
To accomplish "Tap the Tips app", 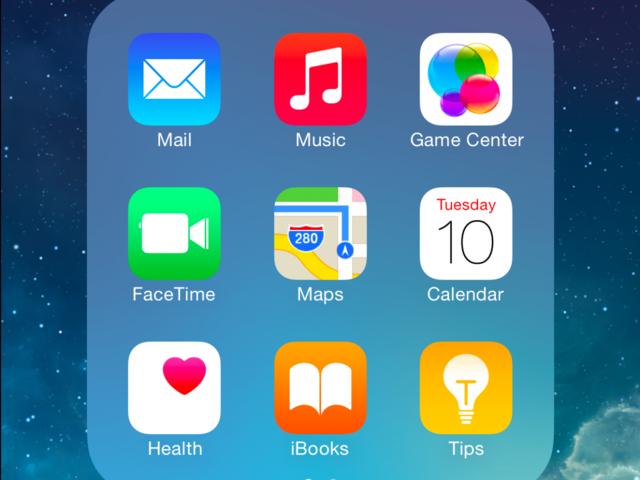I will pyautogui.click(x=466, y=388).
